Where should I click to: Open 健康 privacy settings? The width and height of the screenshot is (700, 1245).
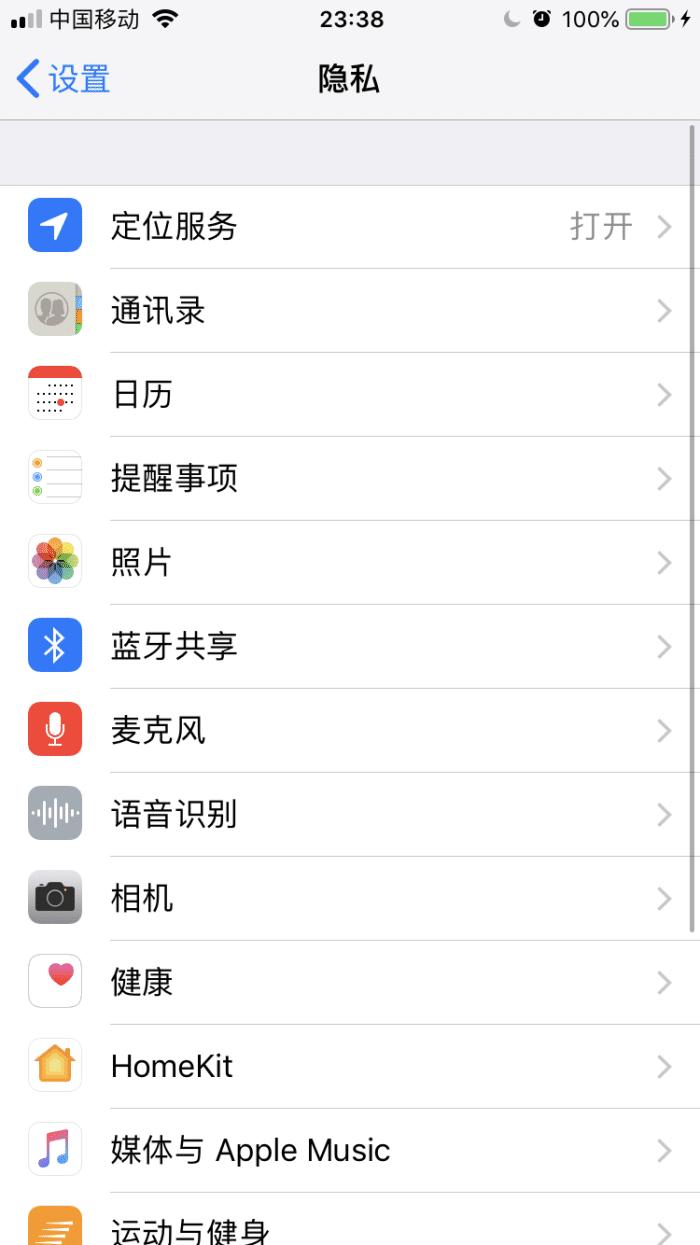click(x=350, y=983)
